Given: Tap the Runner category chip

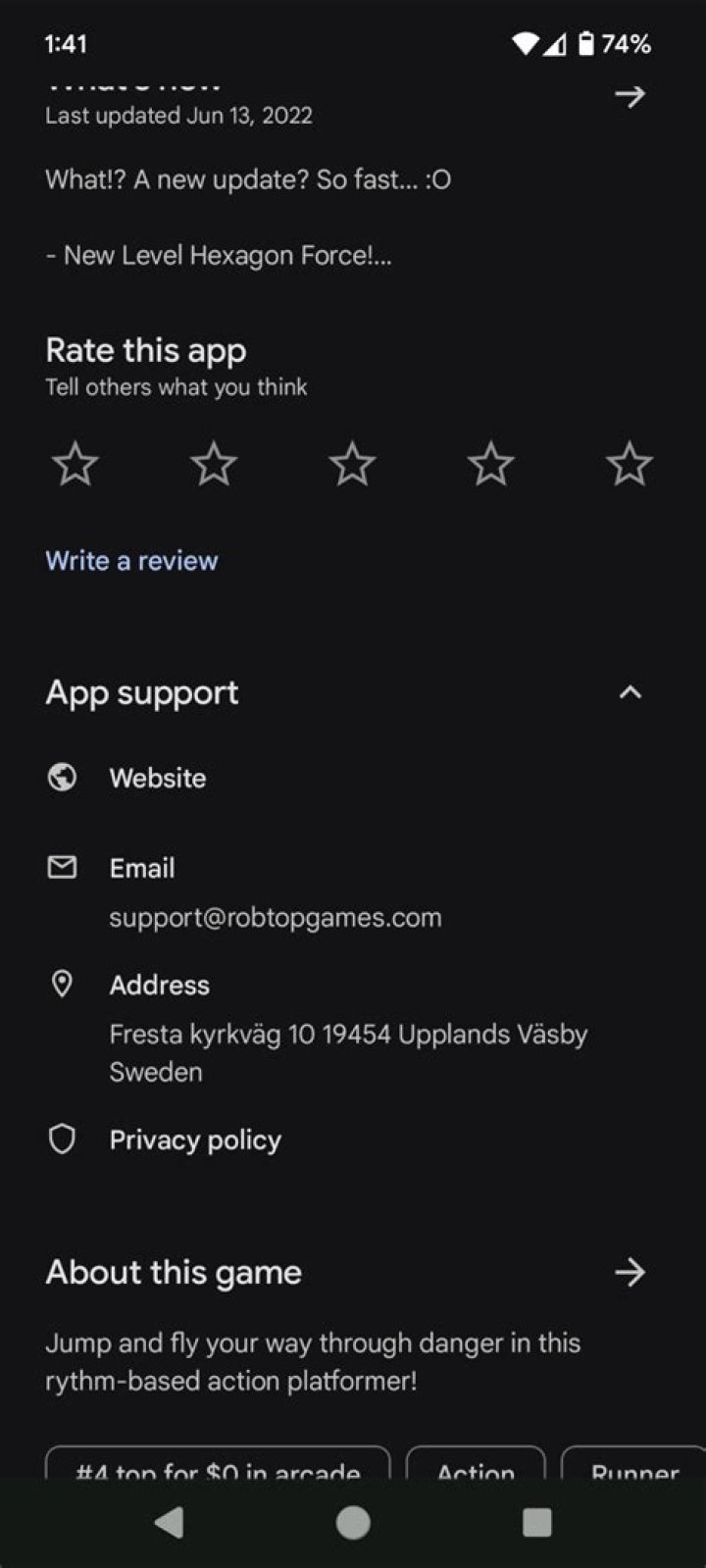Looking at the screenshot, I should tap(634, 1466).
